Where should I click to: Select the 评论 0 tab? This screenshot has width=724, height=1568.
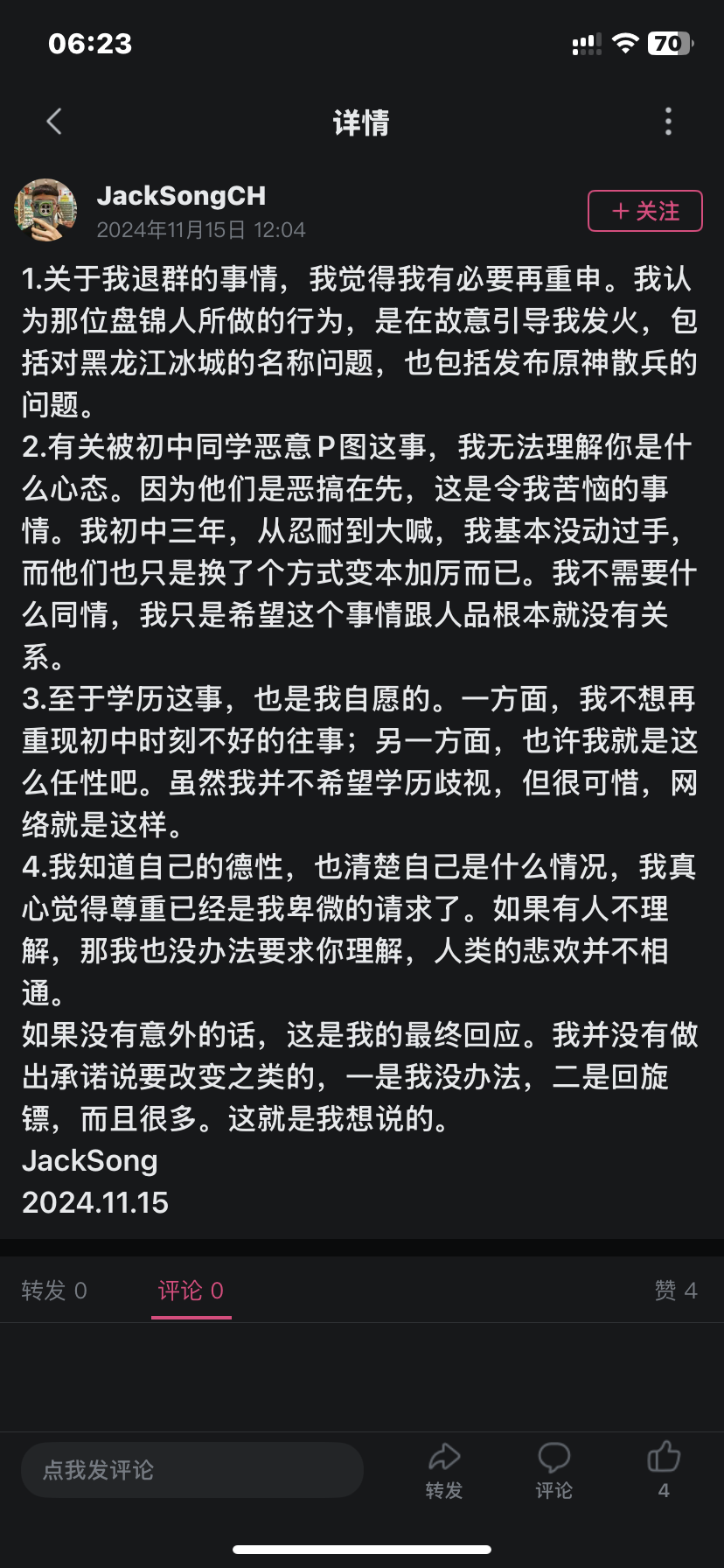pos(191,1291)
